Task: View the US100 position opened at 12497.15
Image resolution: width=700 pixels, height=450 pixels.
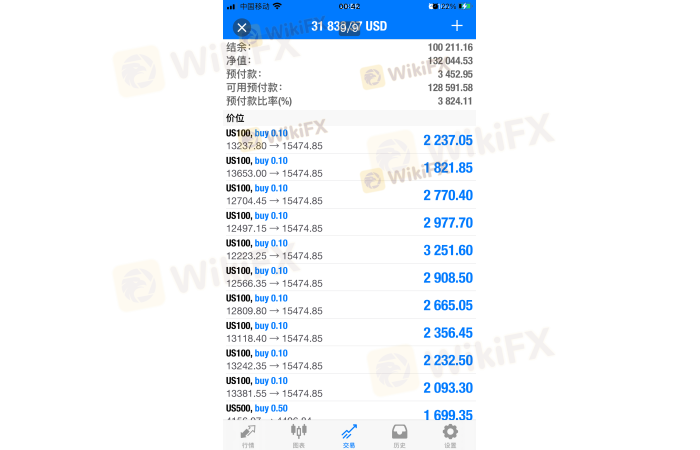Action: [349, 222]
